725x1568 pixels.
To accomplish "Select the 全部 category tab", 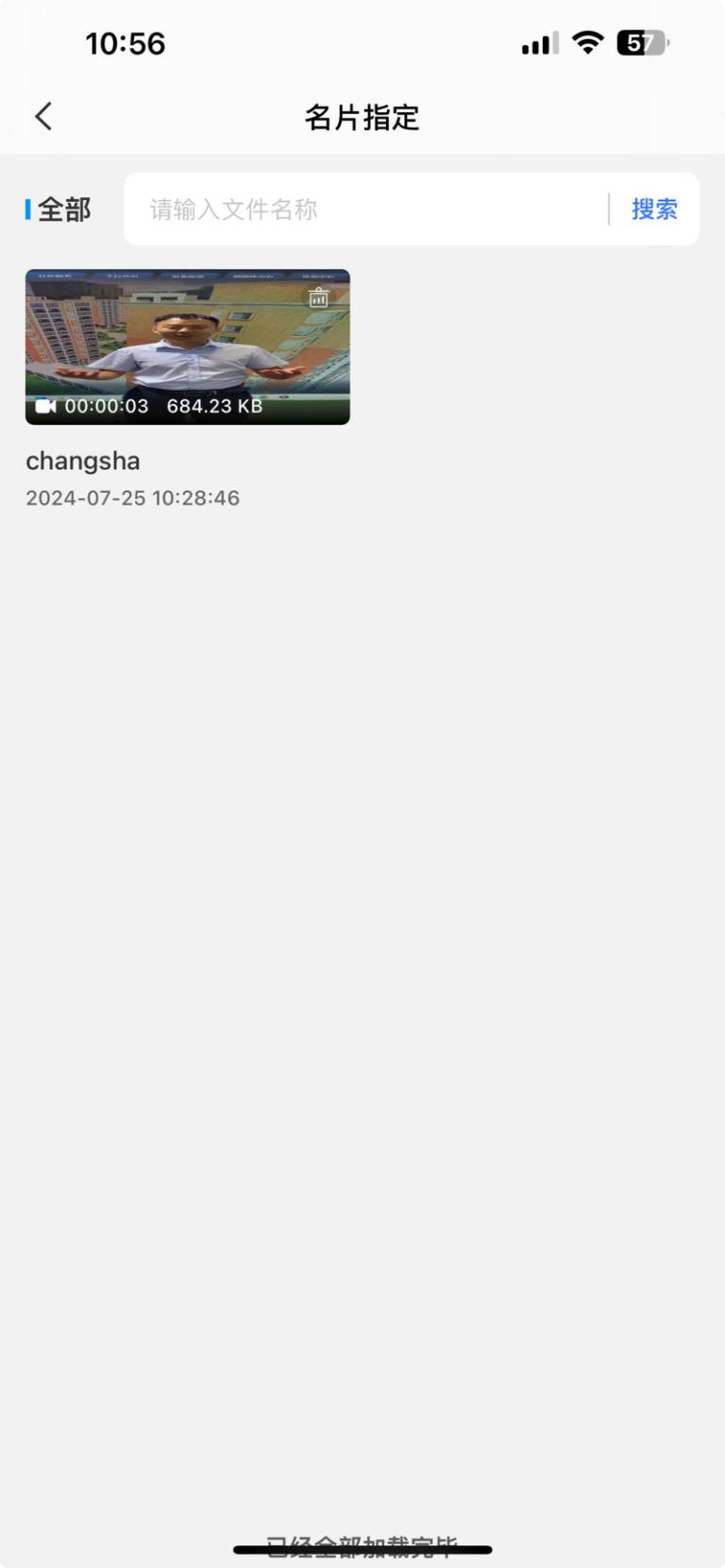I will (62, 210).
